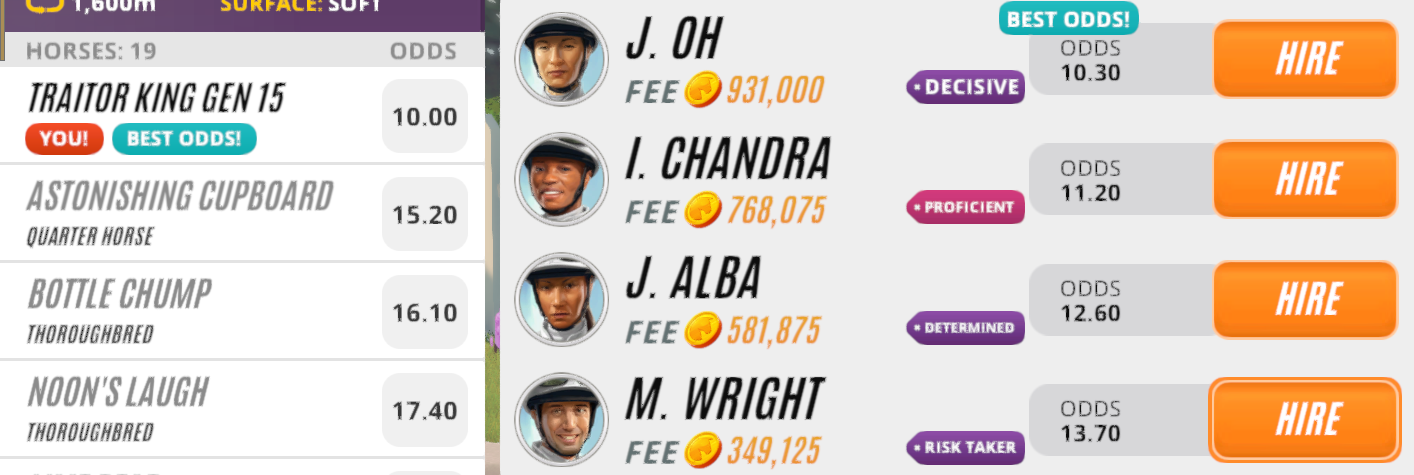Hire jockey J. Oh

pos(1305,59)
